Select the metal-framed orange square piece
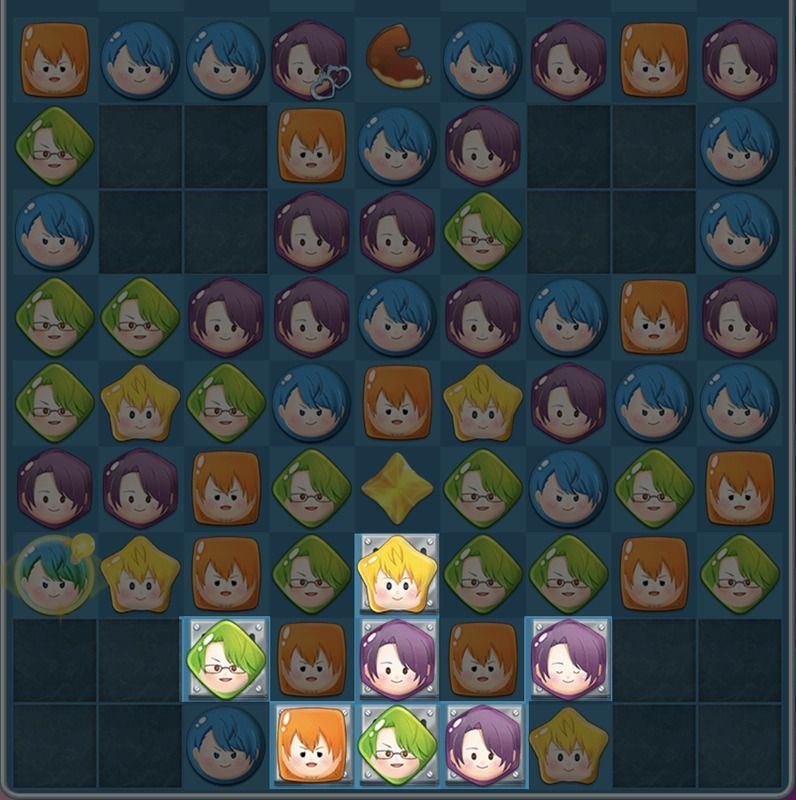The image size is (796, 800). [x=311, y=745]
